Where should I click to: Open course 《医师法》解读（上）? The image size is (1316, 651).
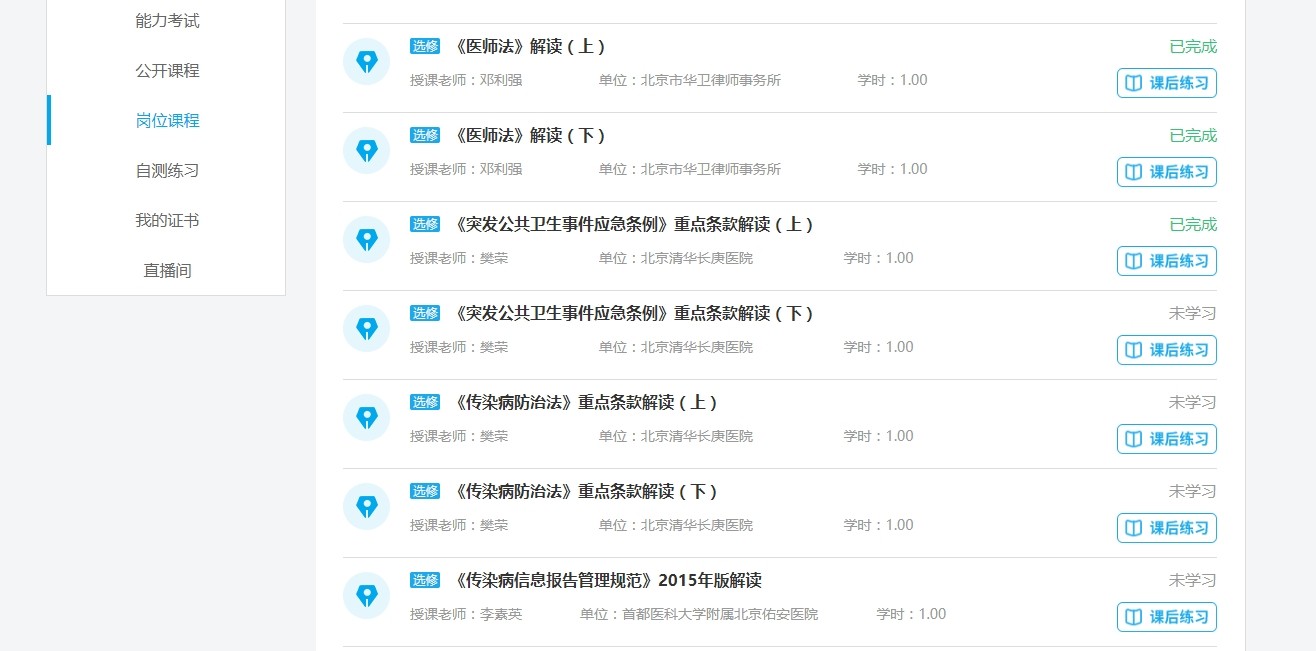[529, 47]
